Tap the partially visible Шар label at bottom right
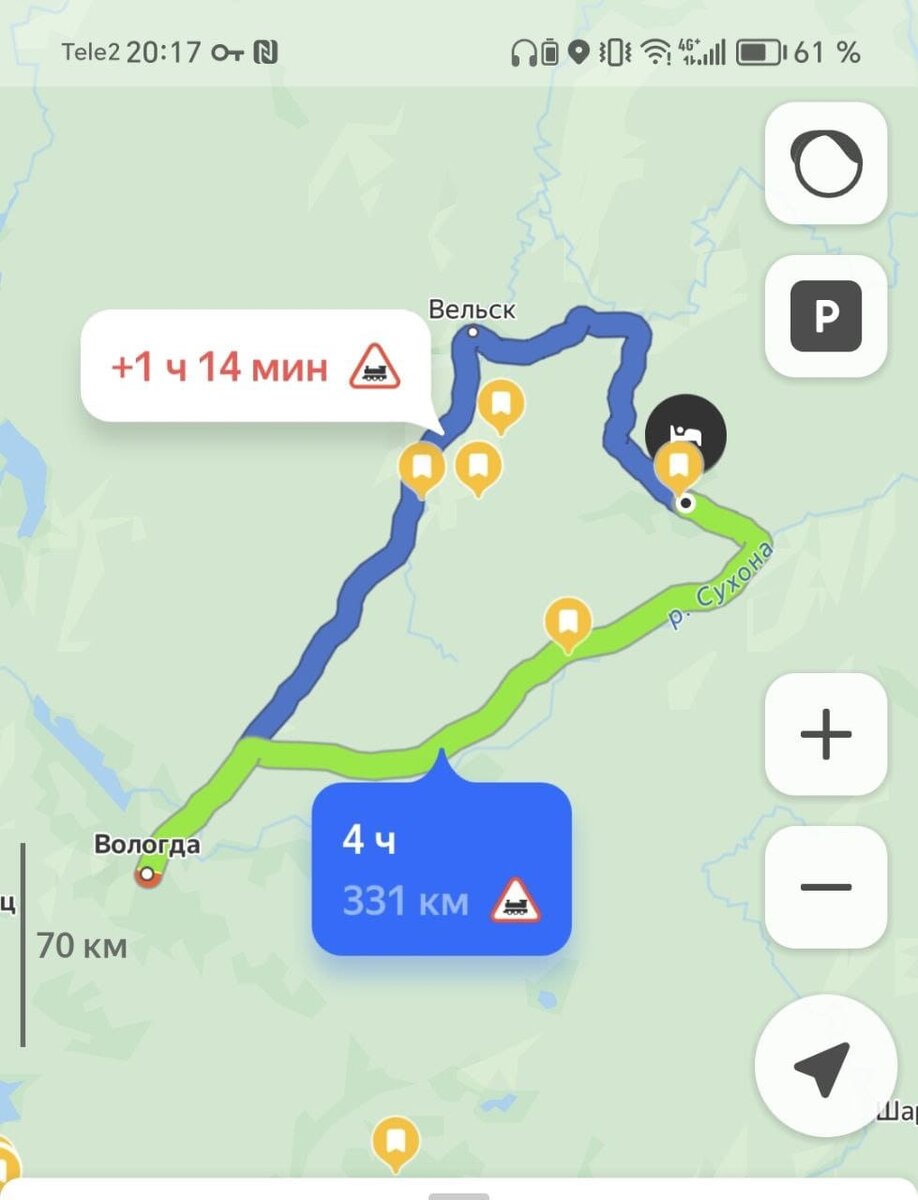918x1200 pixels. [897, 1110]
